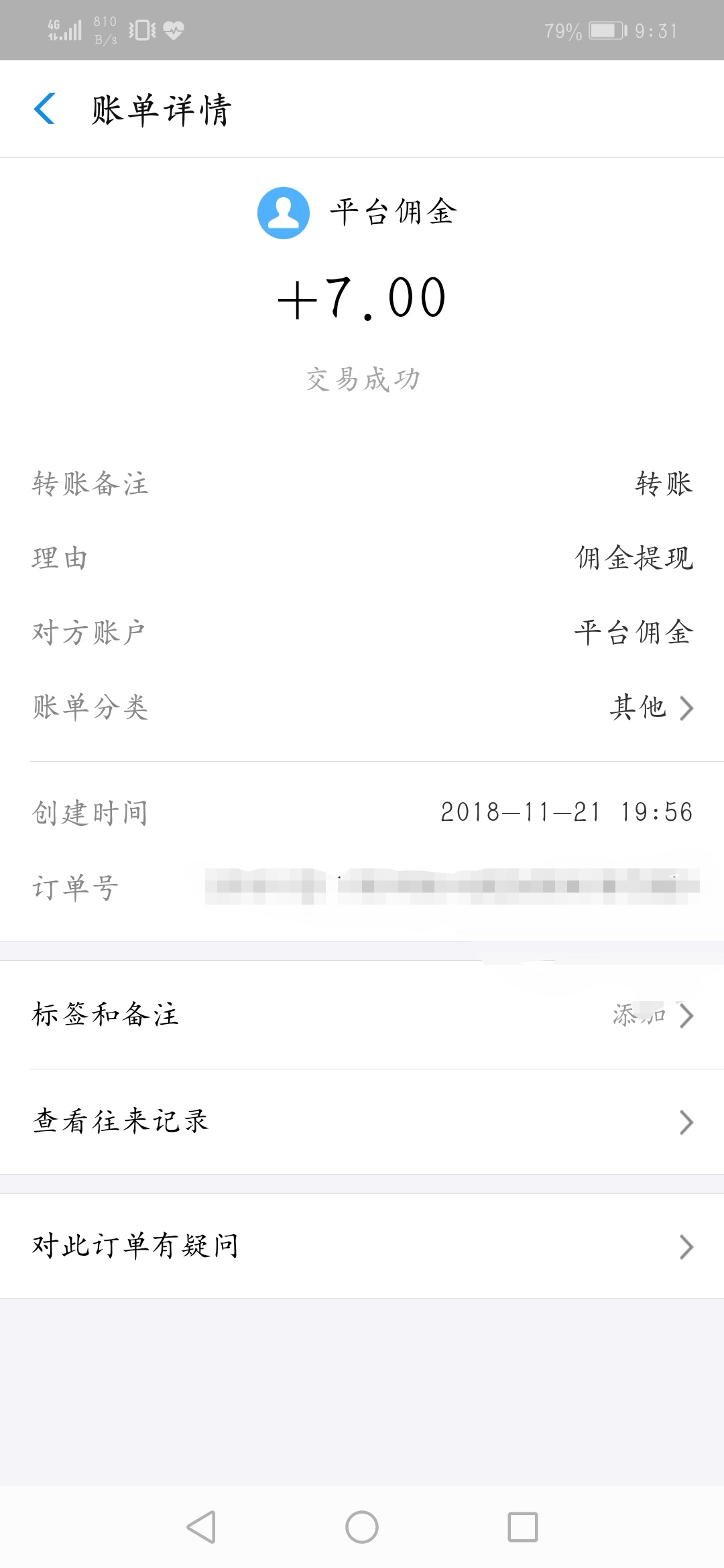The height and width of the screenshot is (1568, 724).
Task: Open 标签和备注 to add a note
Action: click(x=362, y=1015)
